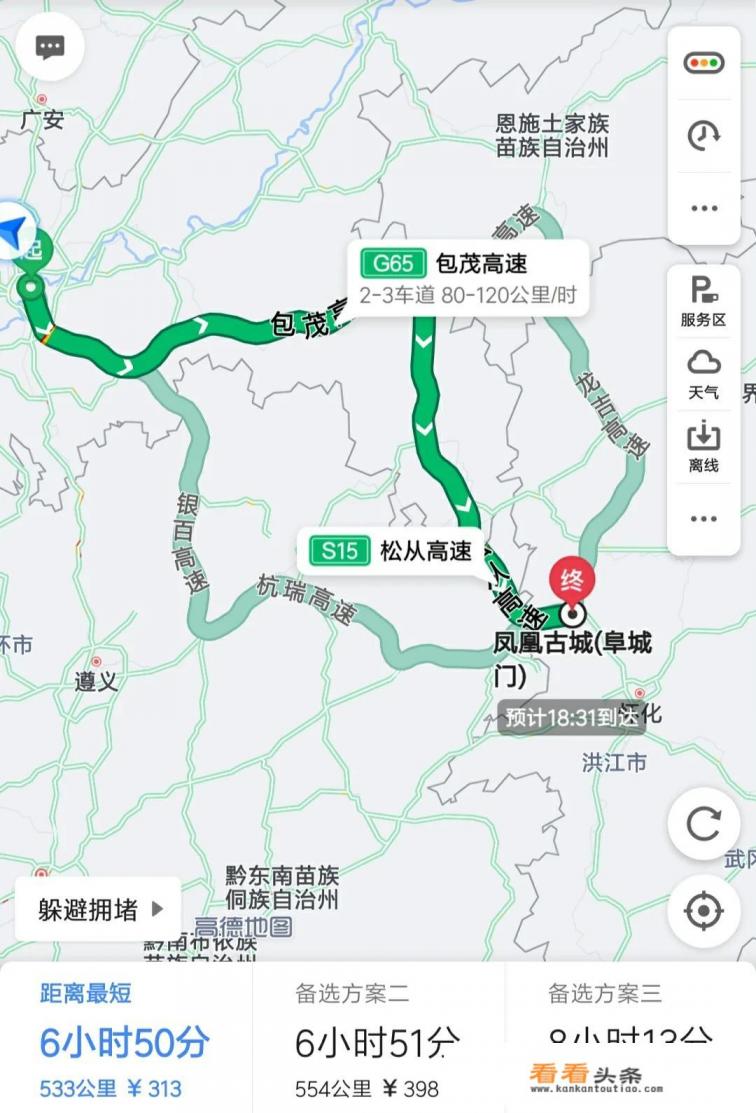Check weather (天气) along the route
This screenshot has width=756, height=1113.
coord(703,373)
